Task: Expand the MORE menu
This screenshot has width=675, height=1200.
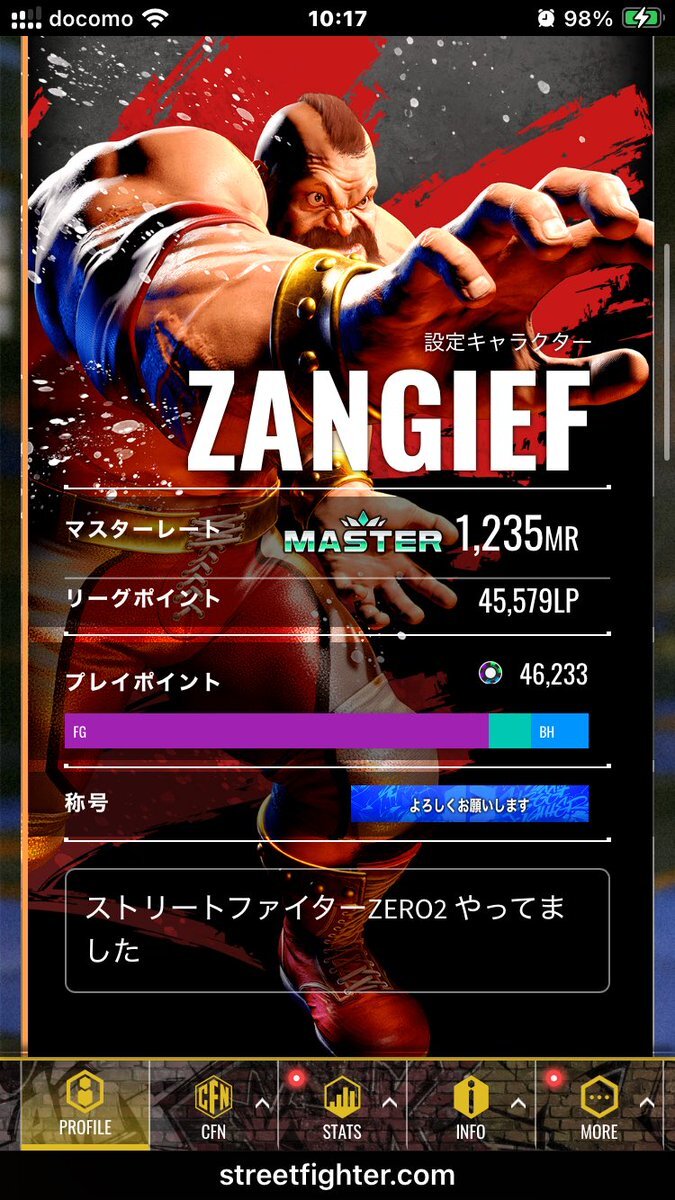Action: coord(599,1105)
